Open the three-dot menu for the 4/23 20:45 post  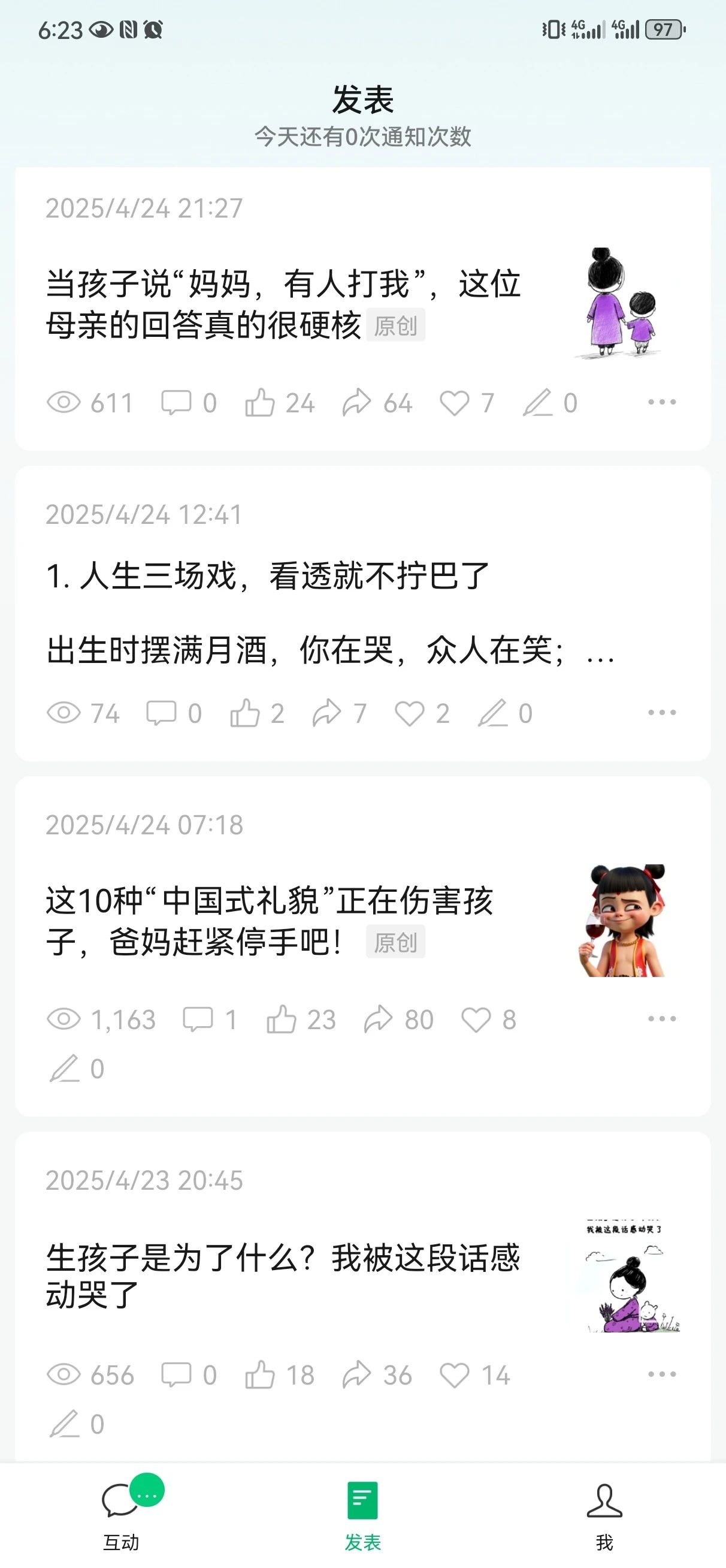tap(661, 1374)
